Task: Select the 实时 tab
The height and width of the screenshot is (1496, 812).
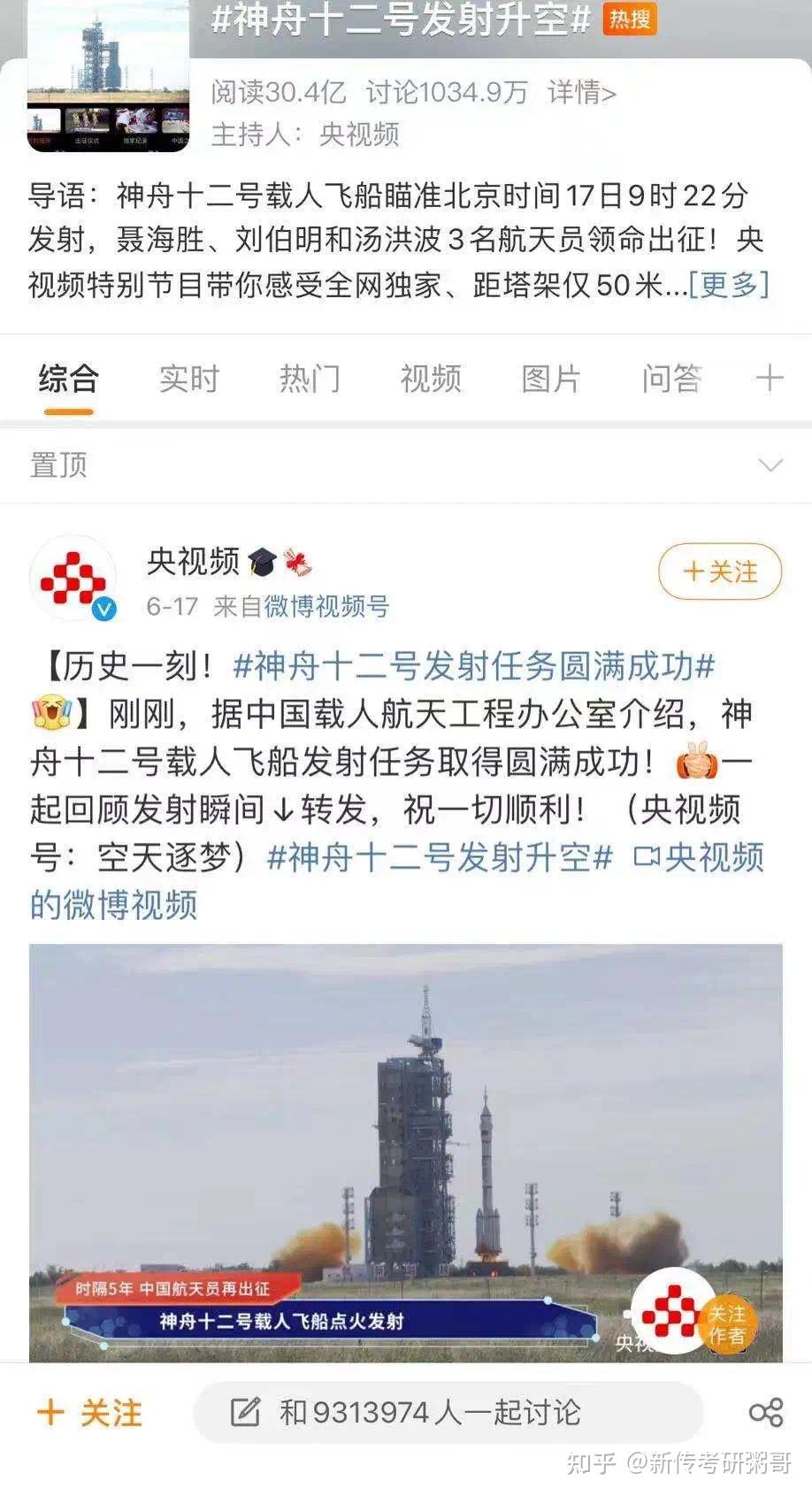Action: (188, 379)
